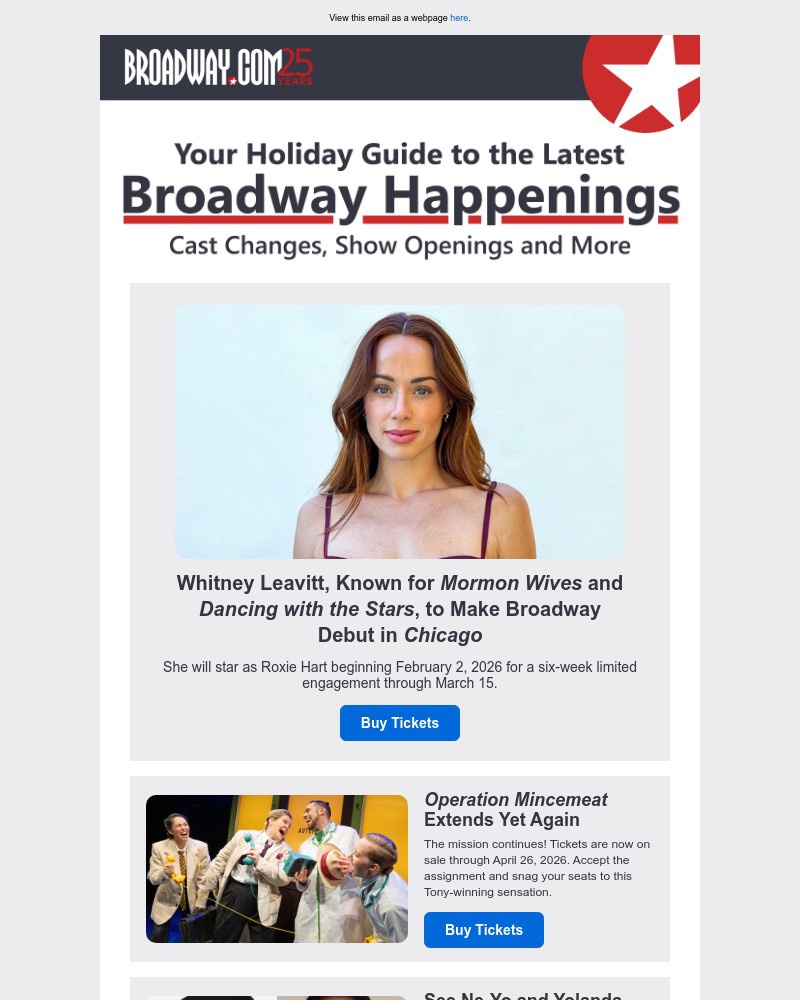Click the italic 'Chicago' title in the headline
The height and width of the screenshot is (1000, 800).
pyautogui.click(x=442, y=634)
